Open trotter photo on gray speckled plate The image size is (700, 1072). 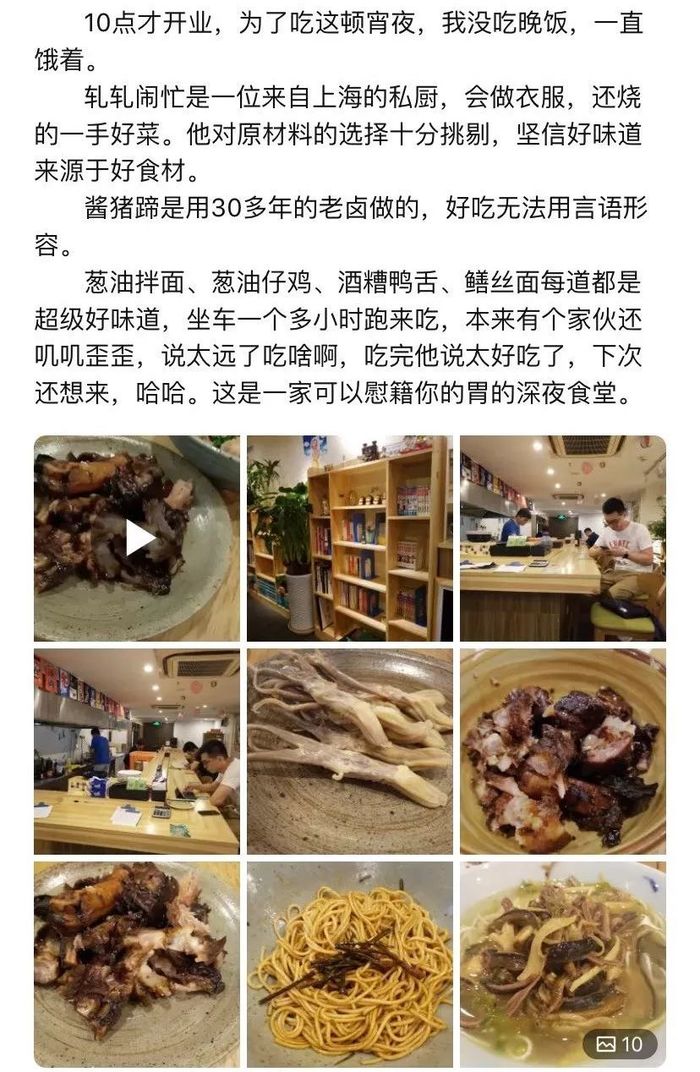137,964
